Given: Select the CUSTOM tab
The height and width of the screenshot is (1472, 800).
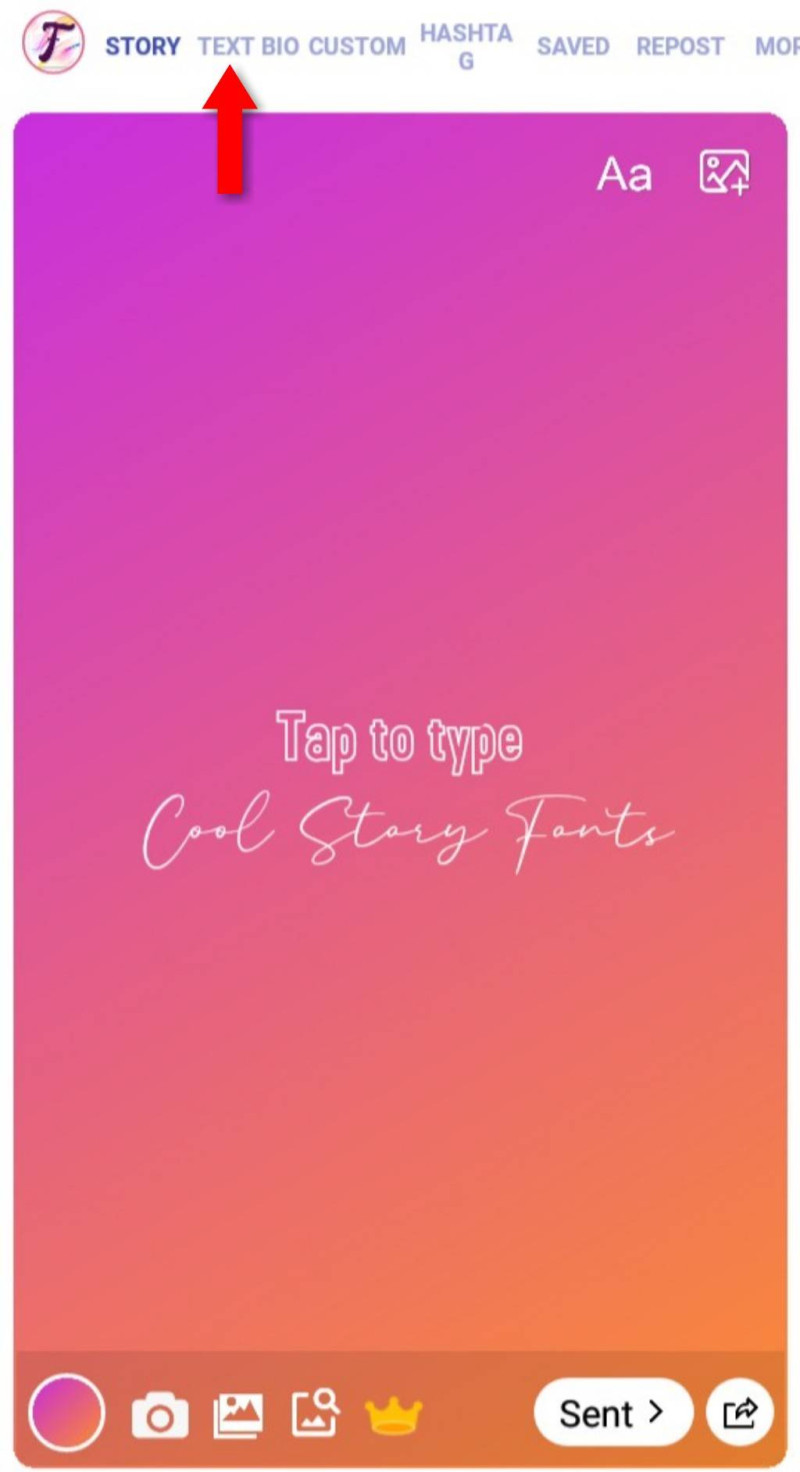Looking at the screenshot, I should pyautogui.click(x=357, y=46).
